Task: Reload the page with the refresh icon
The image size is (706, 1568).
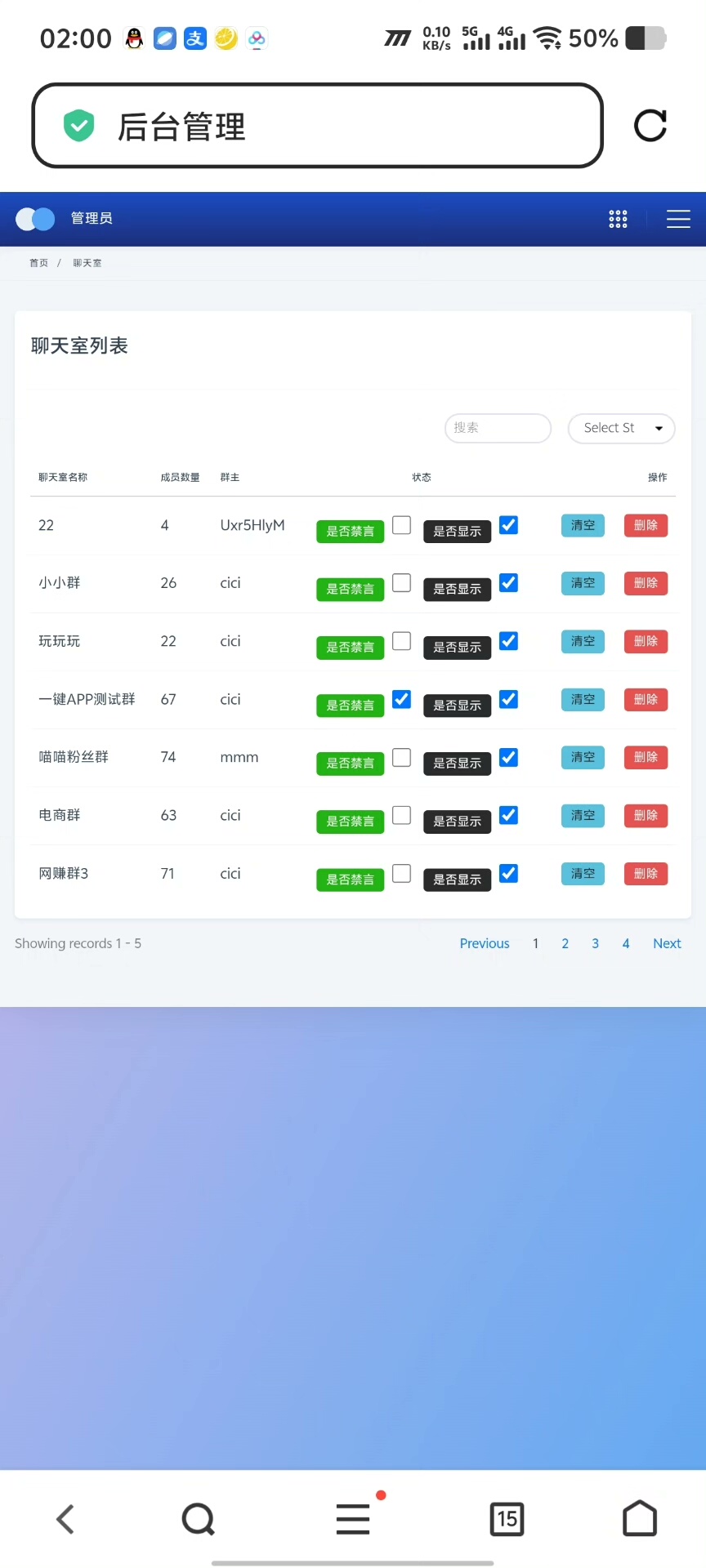Action: [x=650, y=126]
